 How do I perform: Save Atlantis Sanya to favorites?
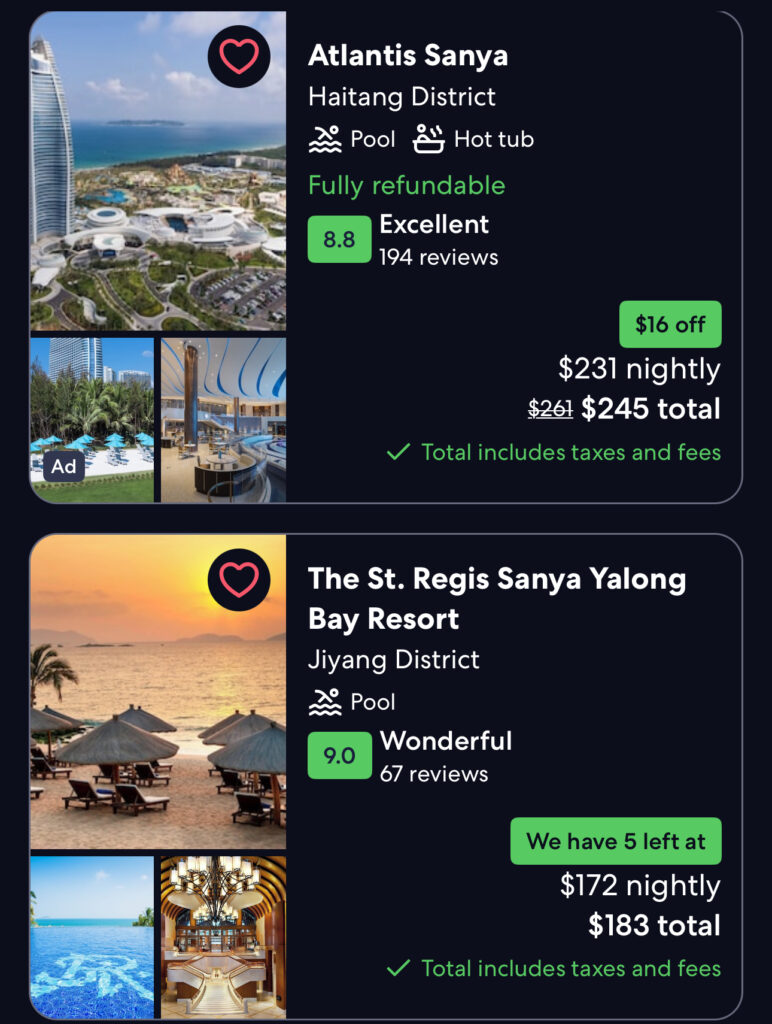pos(239,56)
